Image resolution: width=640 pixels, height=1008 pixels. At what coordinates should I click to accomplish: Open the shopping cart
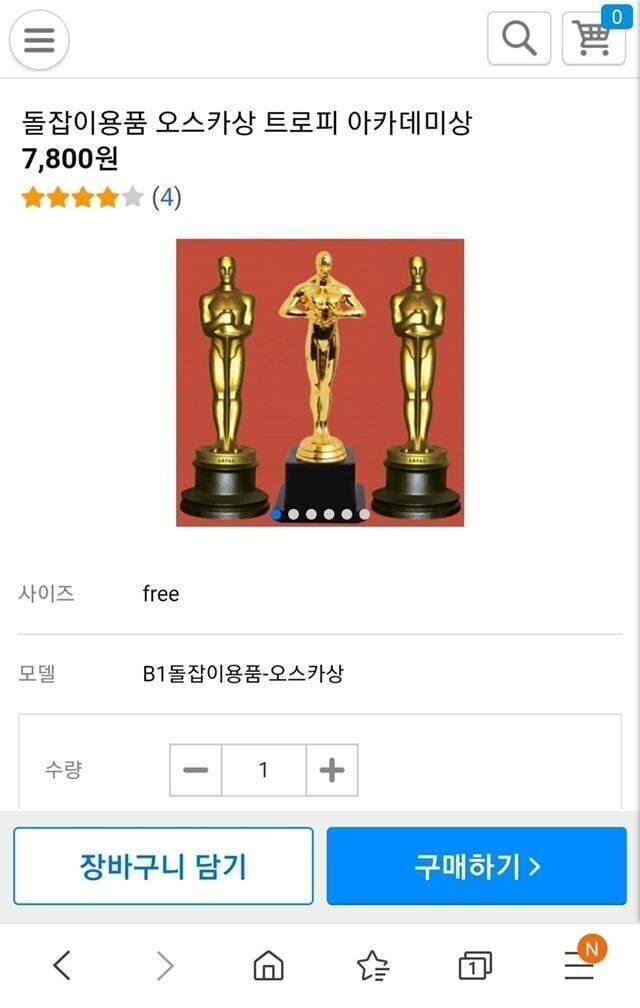pyautogui.click(x=593, y=40)
